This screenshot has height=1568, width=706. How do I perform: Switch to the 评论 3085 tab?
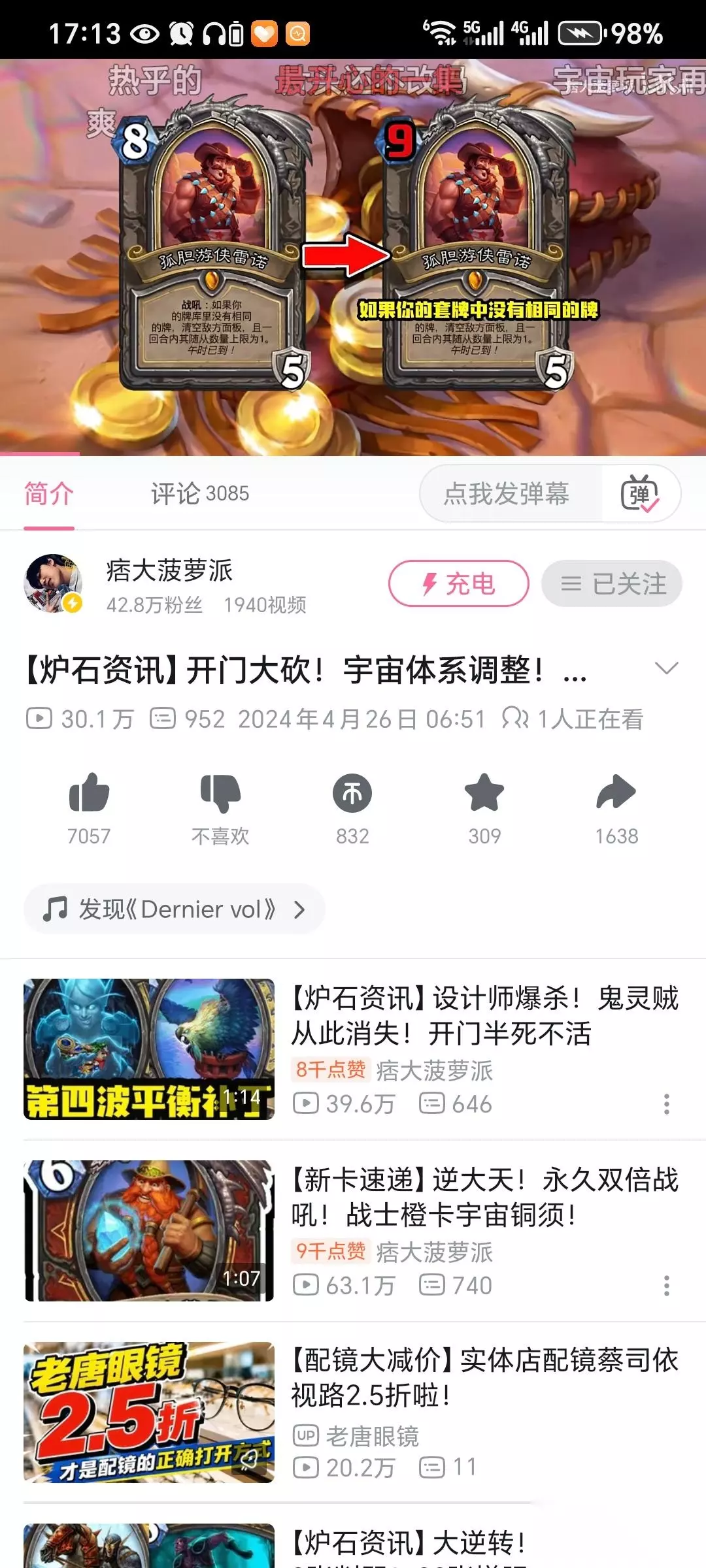(200, 493)
